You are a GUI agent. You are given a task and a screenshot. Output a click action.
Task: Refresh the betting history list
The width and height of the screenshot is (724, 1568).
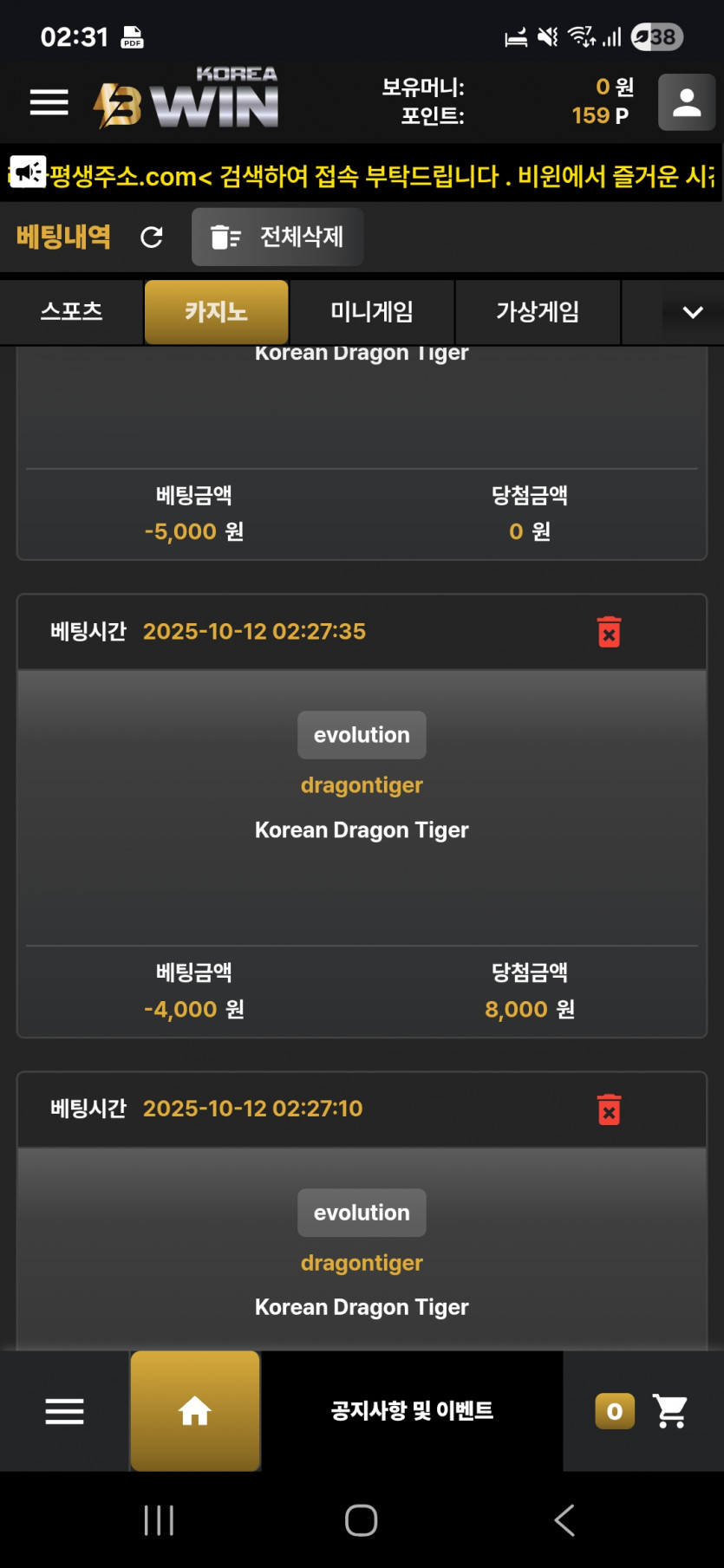[x=152, y=237]
